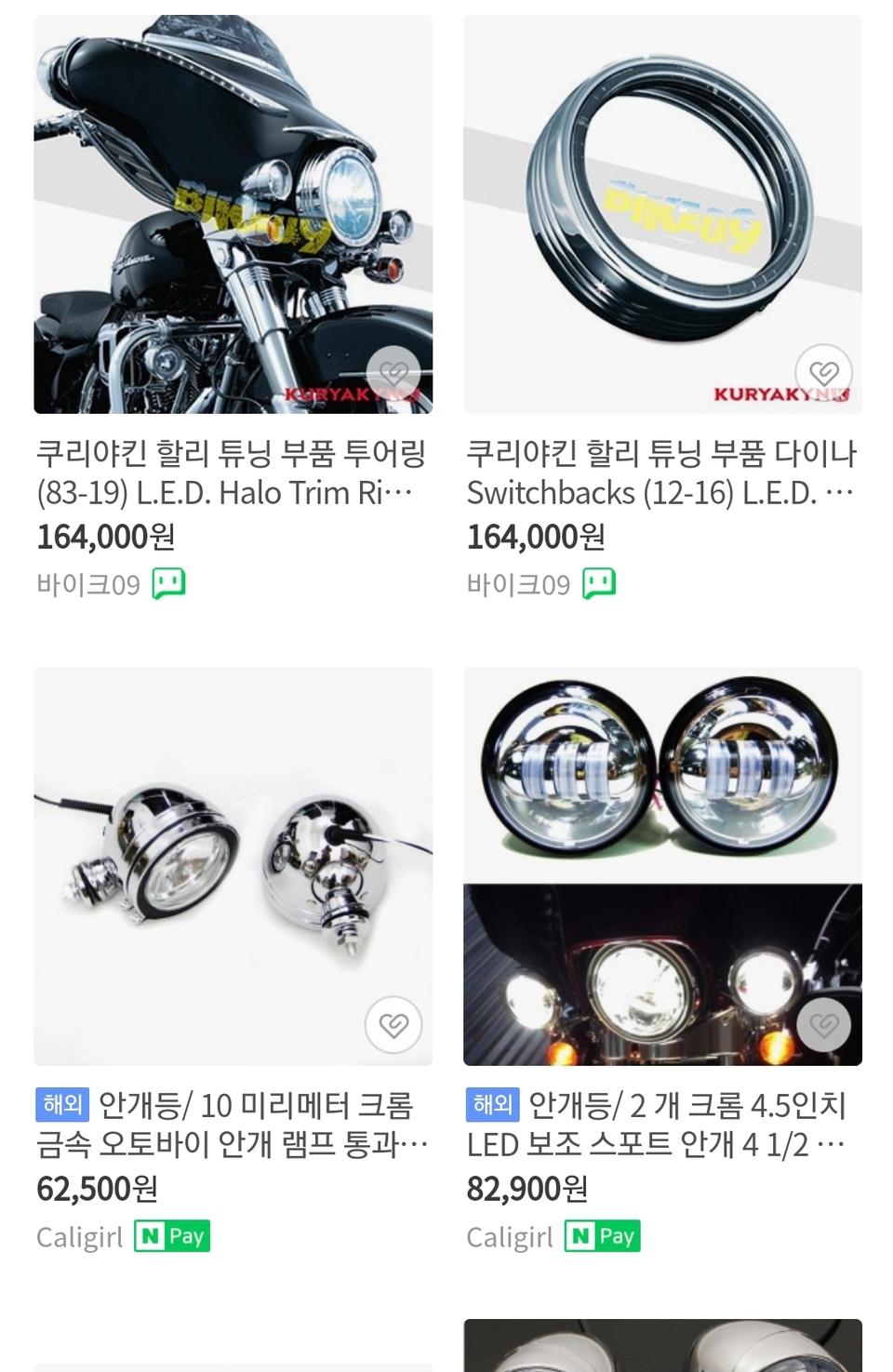Tap the heart icon on the chrome trim ring photo
Image resolution: width=893 pixels, height=1372 pixels.
click(x=823, y=369)
